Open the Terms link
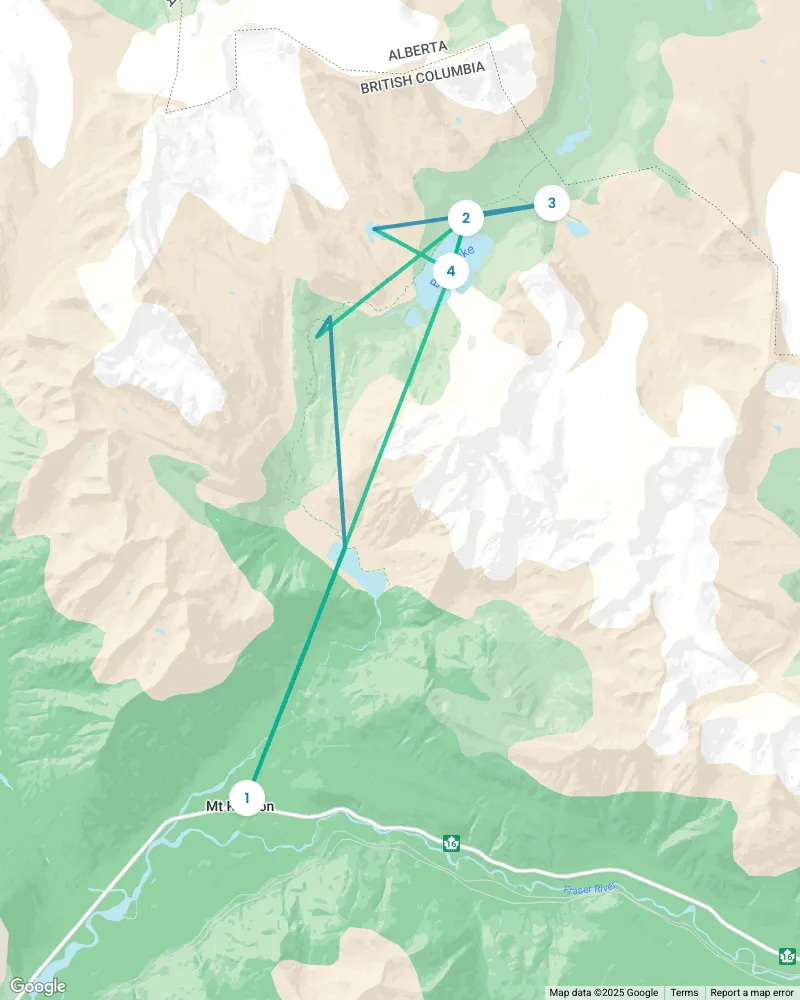Viewport: 800px width, 1000px height. coord(684,992)
